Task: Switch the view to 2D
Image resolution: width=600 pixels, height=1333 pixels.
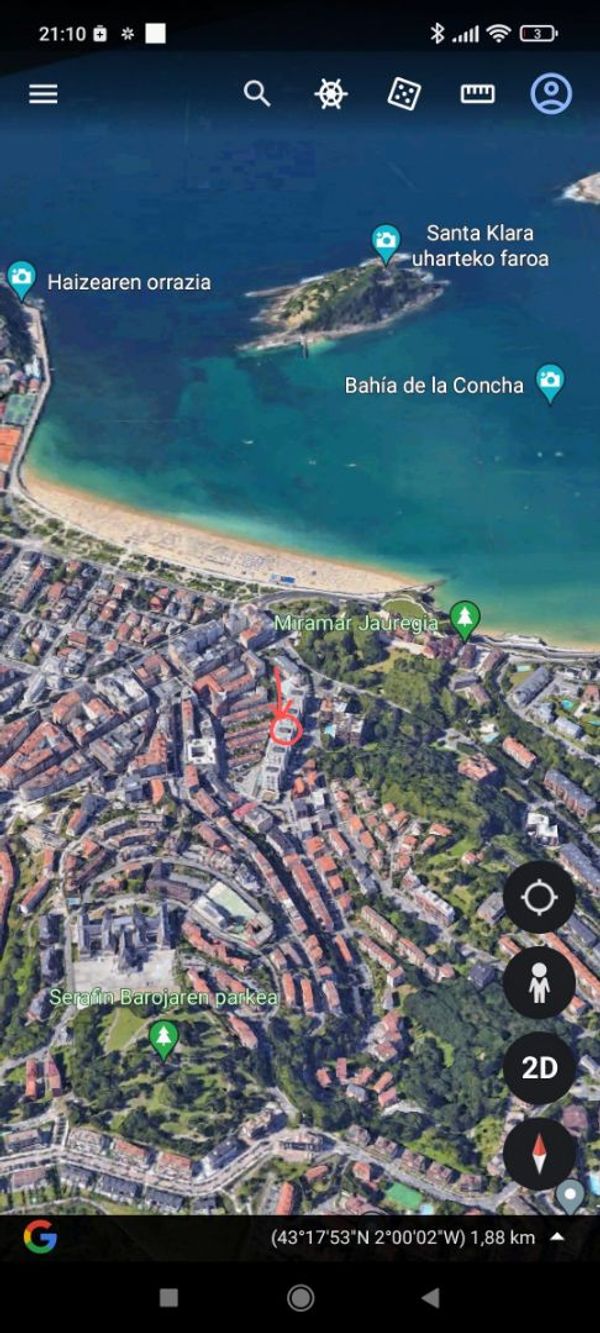Action: pos(539,1068)
